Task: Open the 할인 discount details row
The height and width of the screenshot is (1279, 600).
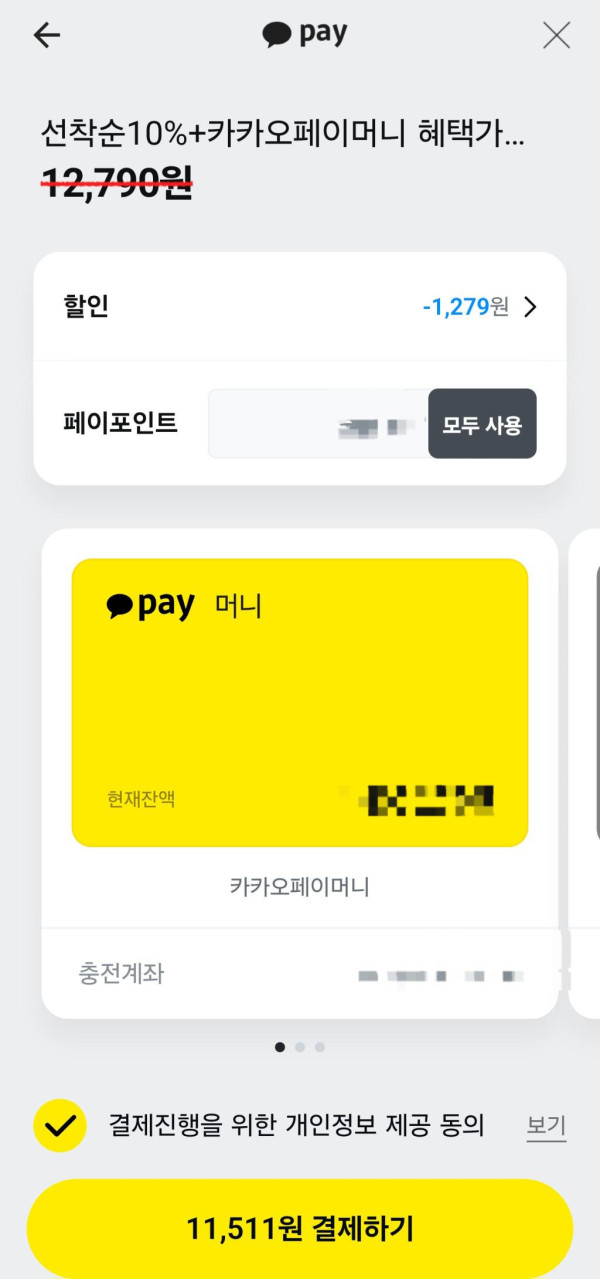Action: (300, 307)
